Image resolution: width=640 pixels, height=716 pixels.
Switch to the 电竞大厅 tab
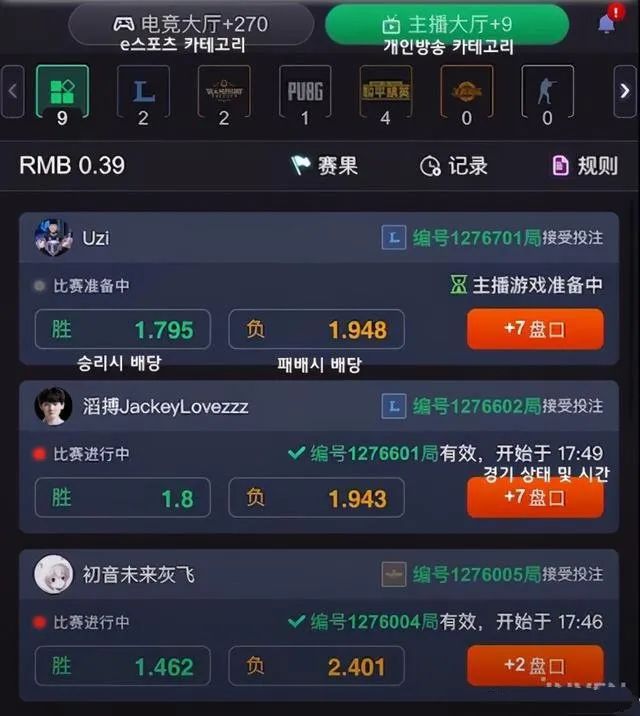coord(190,23)
